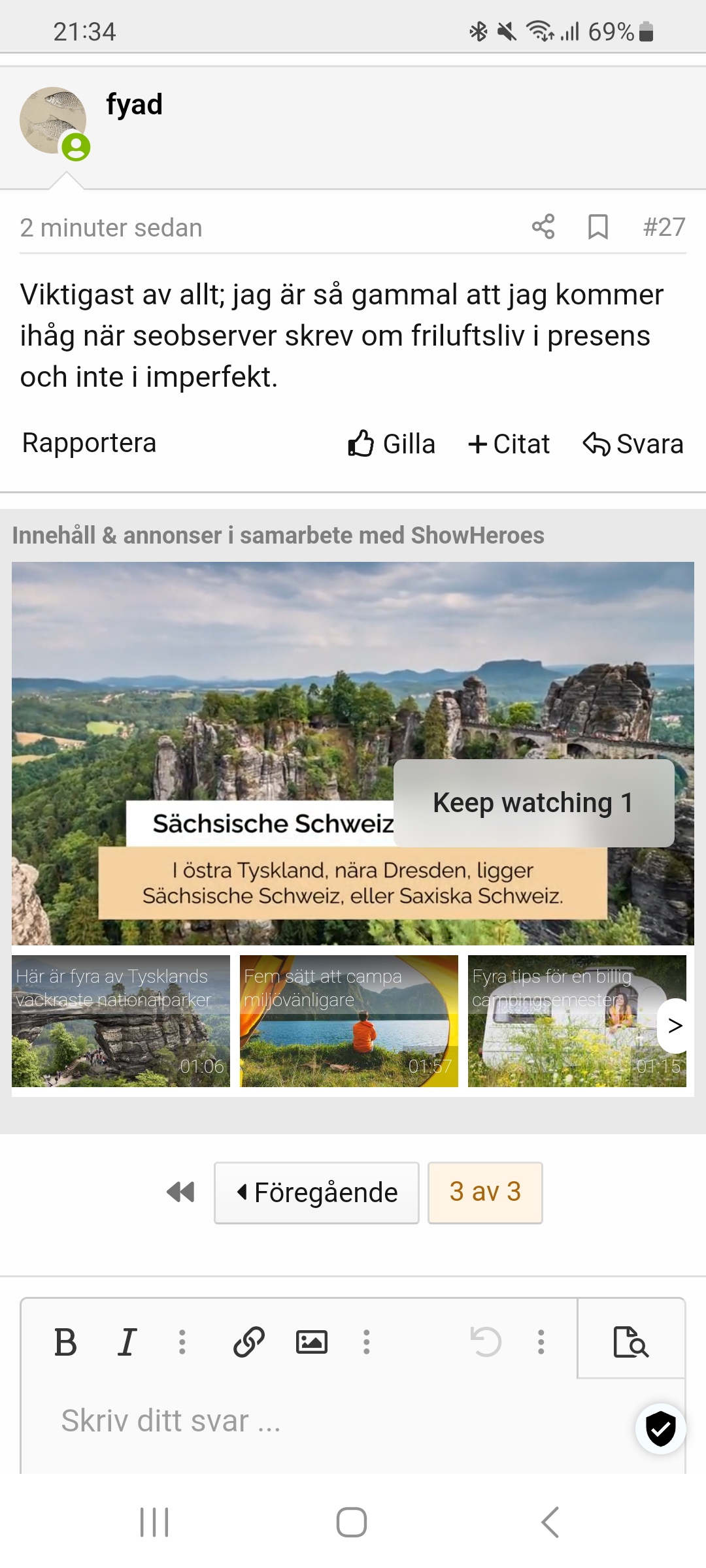Viewport: 706px width, 1568px height.
Task: Jump to first page with double arrow
Action: coord(180,1192)
